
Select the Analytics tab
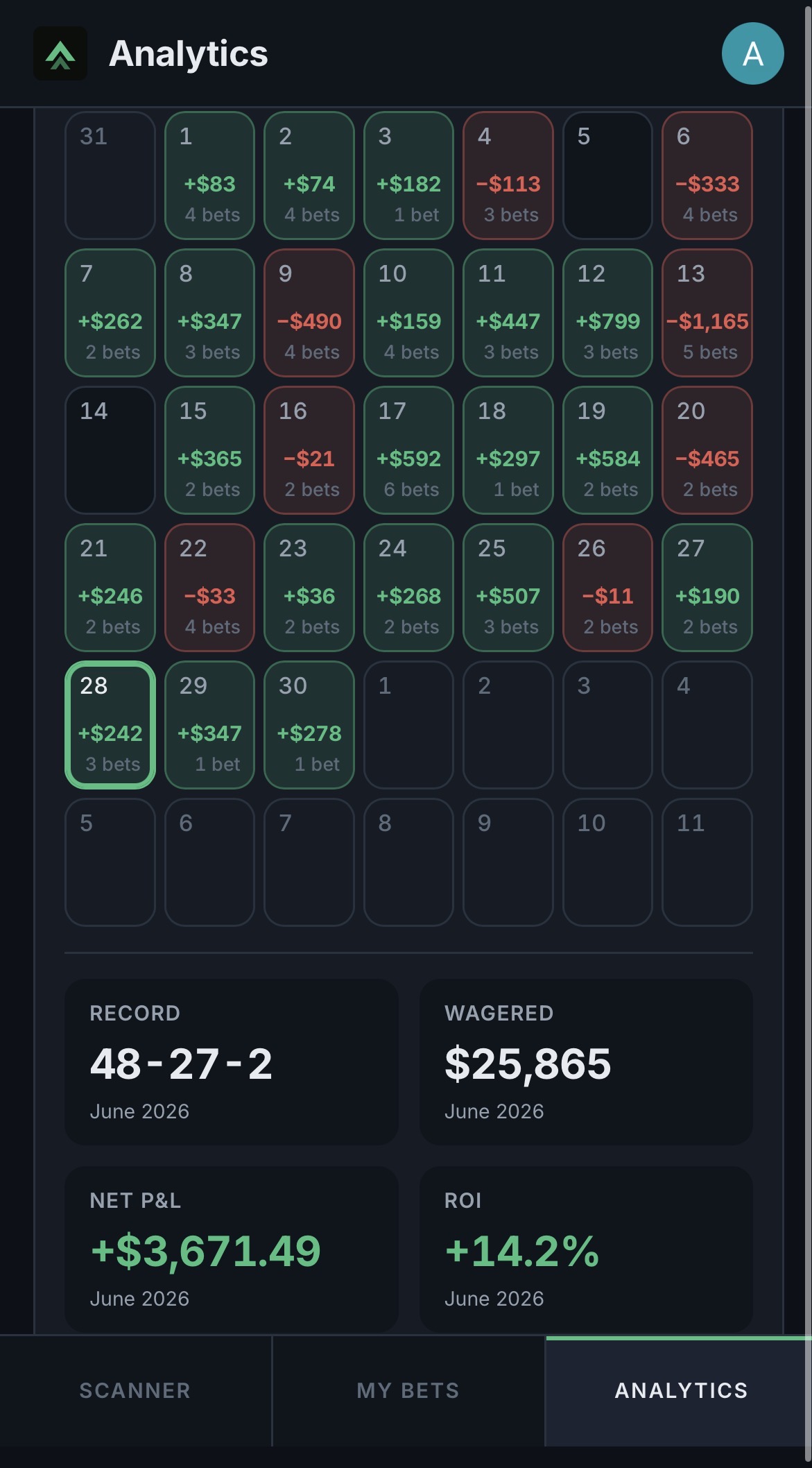coord(680,1390)
